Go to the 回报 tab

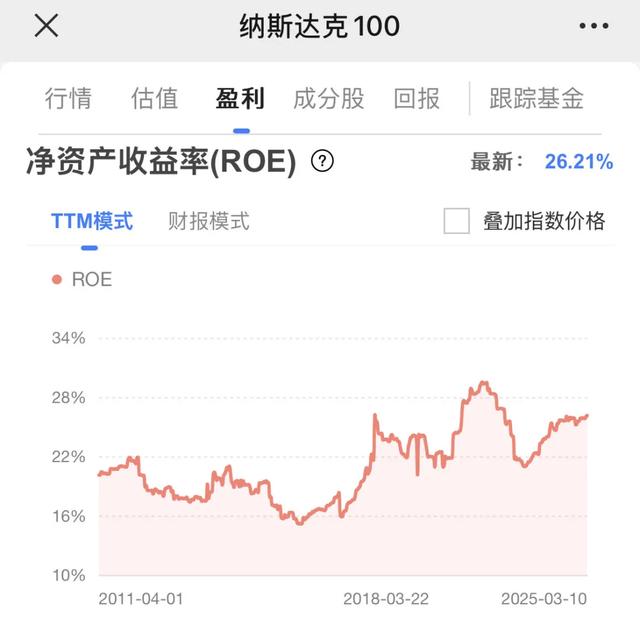pyautogui.click(x=417, y=98)
